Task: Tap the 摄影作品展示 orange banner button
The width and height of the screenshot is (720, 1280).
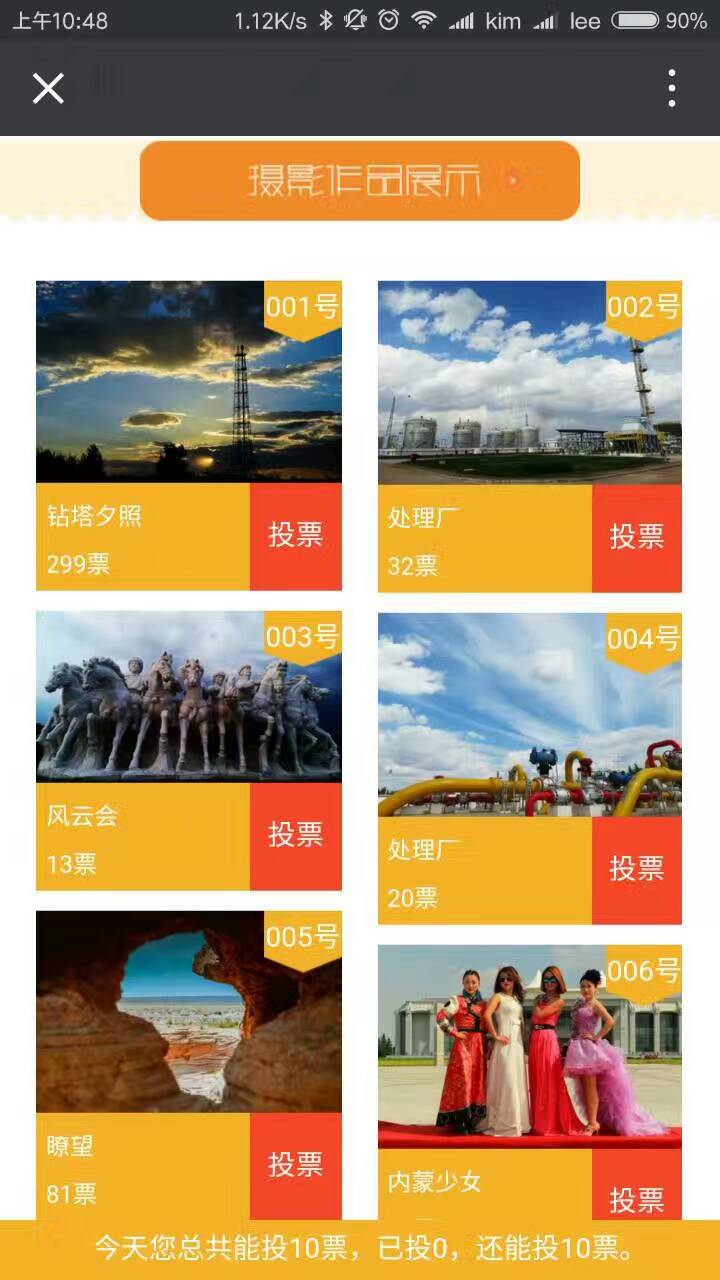Action: tap(360, 181)
